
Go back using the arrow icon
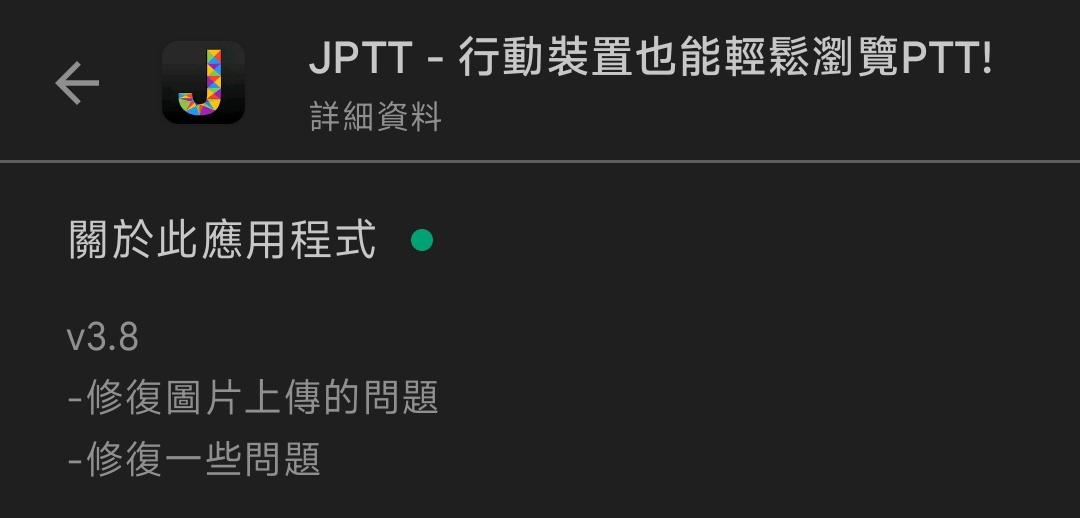point(77,83)
